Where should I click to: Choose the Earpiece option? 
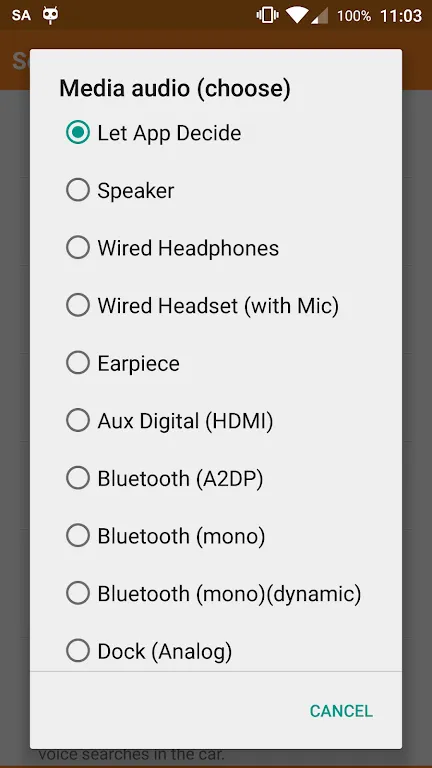click(x=216, y=363)
